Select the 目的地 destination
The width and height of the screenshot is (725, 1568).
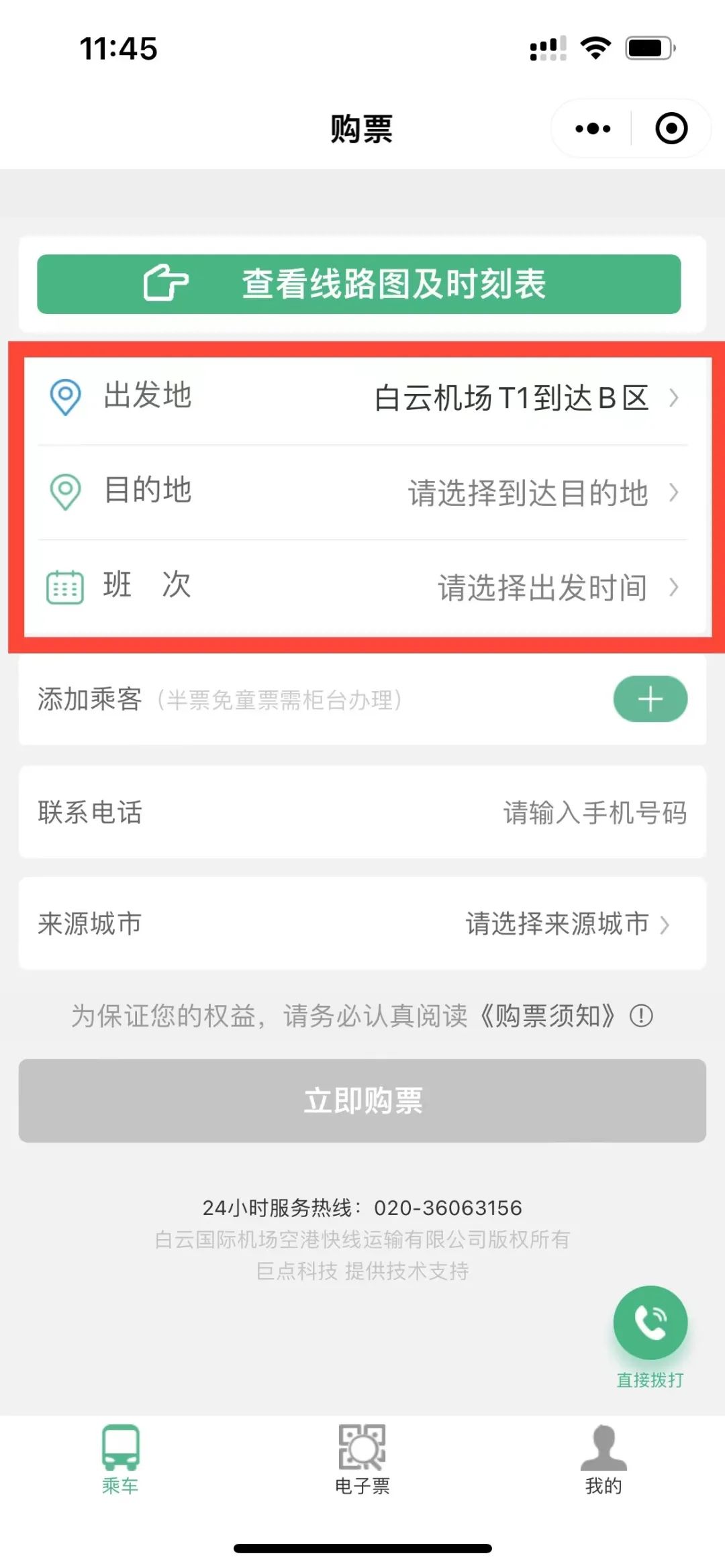(527, 492)
